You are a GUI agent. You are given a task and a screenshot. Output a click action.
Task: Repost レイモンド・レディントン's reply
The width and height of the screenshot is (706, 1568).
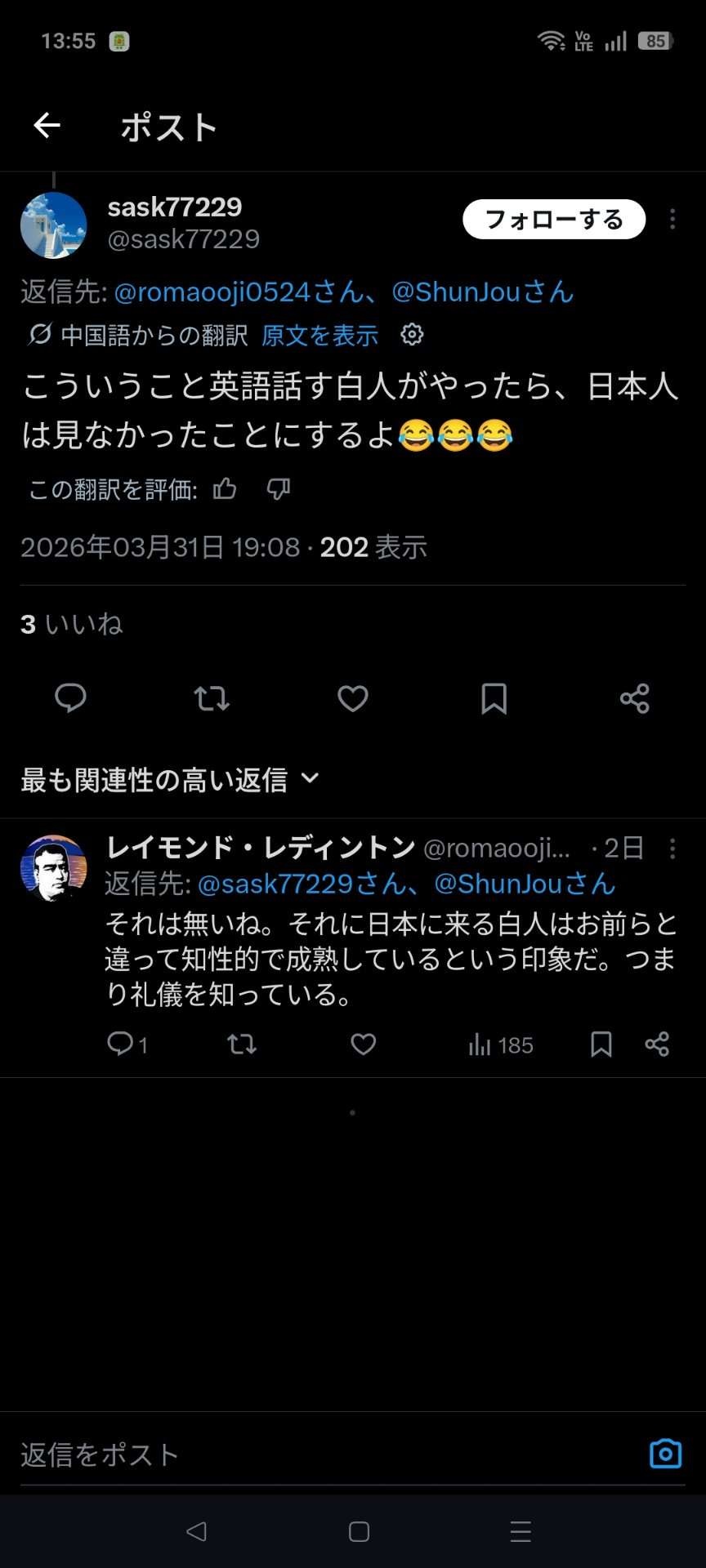click(x=242, y=1045)
